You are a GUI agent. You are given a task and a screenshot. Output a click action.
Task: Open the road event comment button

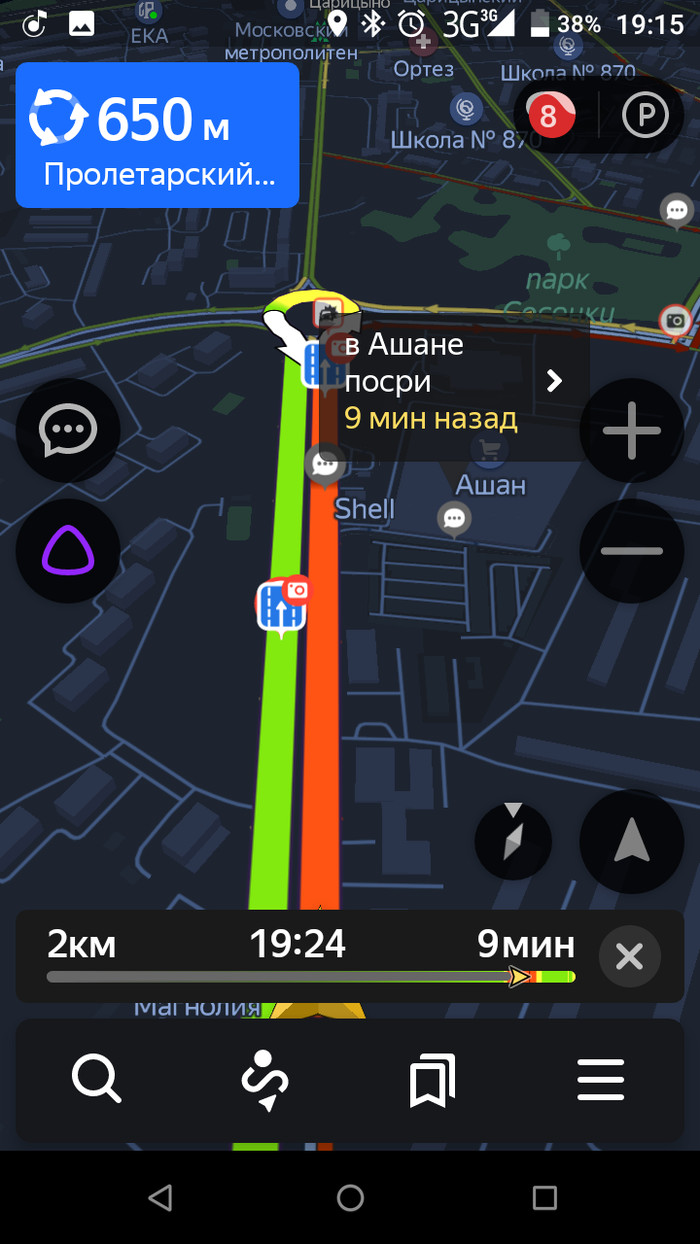click(x=68, y=431)
